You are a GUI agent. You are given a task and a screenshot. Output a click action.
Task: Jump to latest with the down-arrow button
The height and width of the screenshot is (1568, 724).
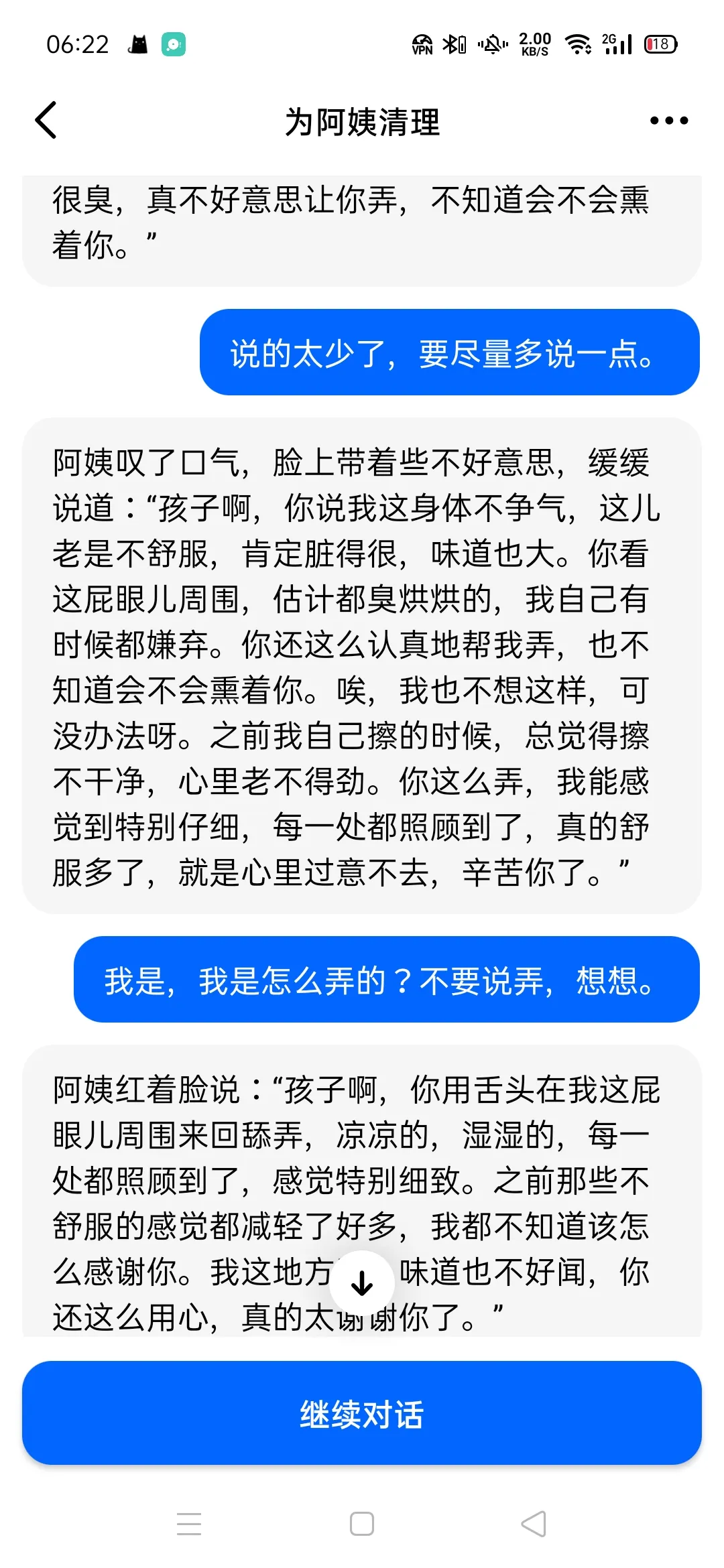[x=362, y=1283]
